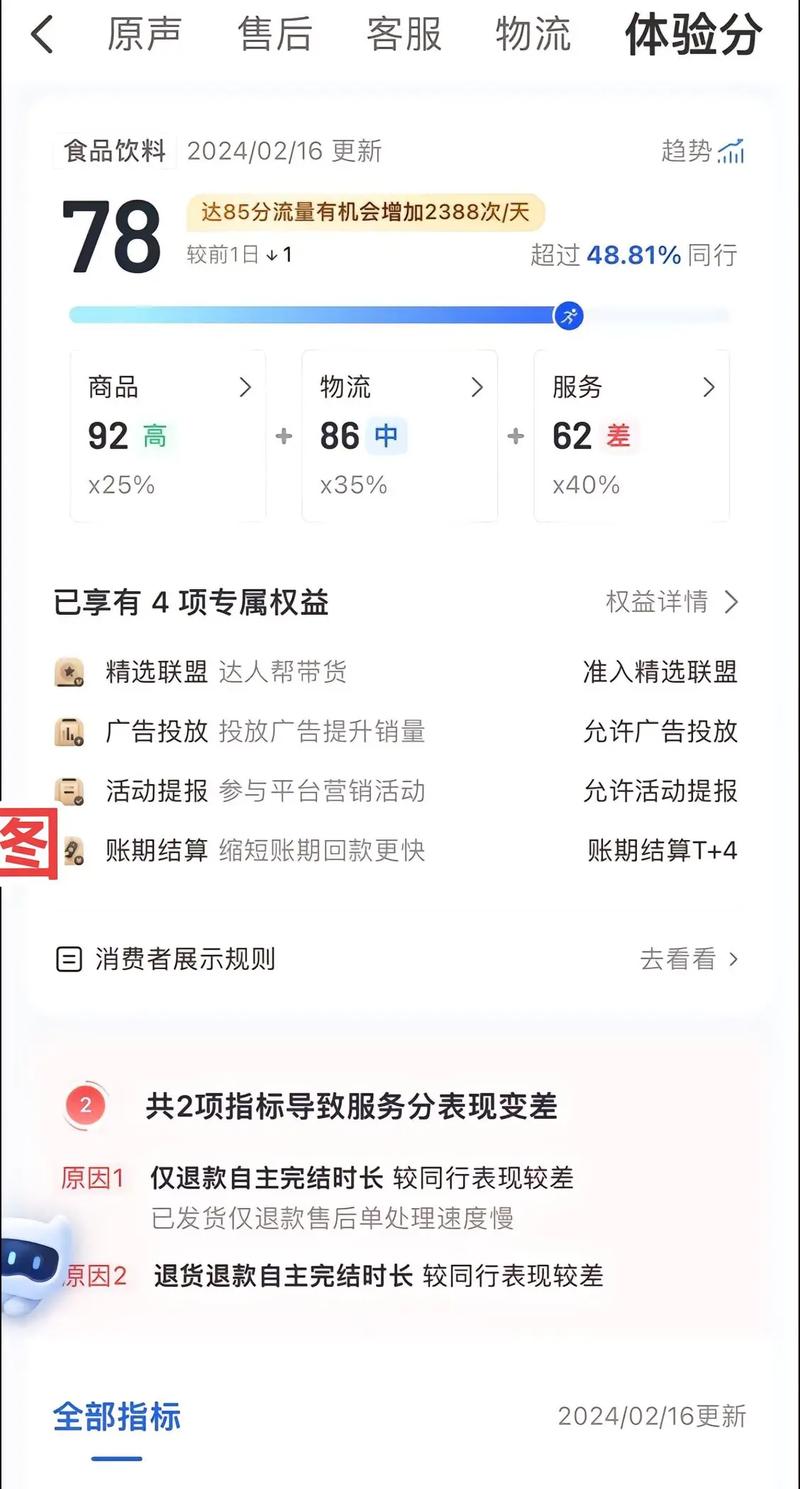This screenshot has width=800, height=1489.
Task: Expand the 服务 score card details
Action: pos(709,388)
